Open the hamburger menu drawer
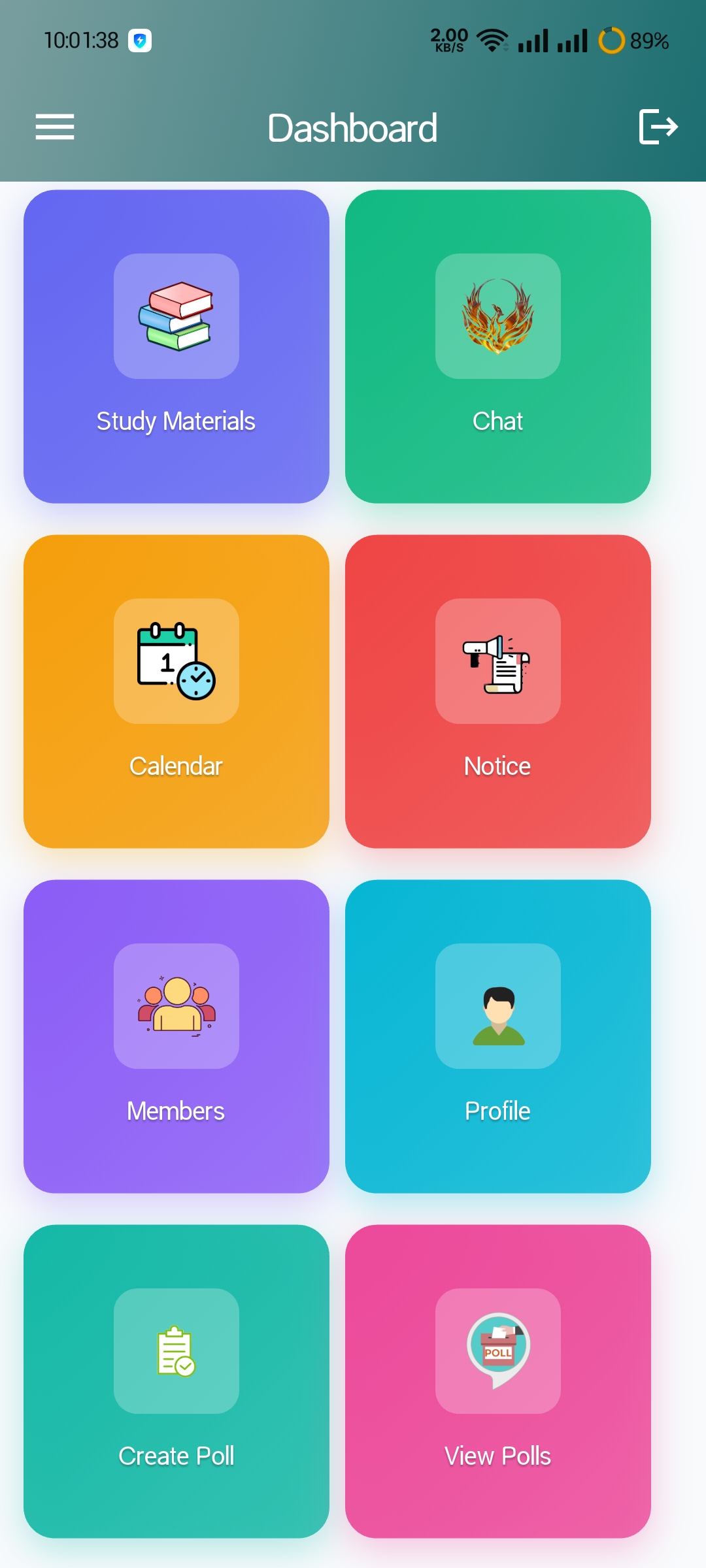Viewport: 706px width, 1568px height. pos(55,127)
